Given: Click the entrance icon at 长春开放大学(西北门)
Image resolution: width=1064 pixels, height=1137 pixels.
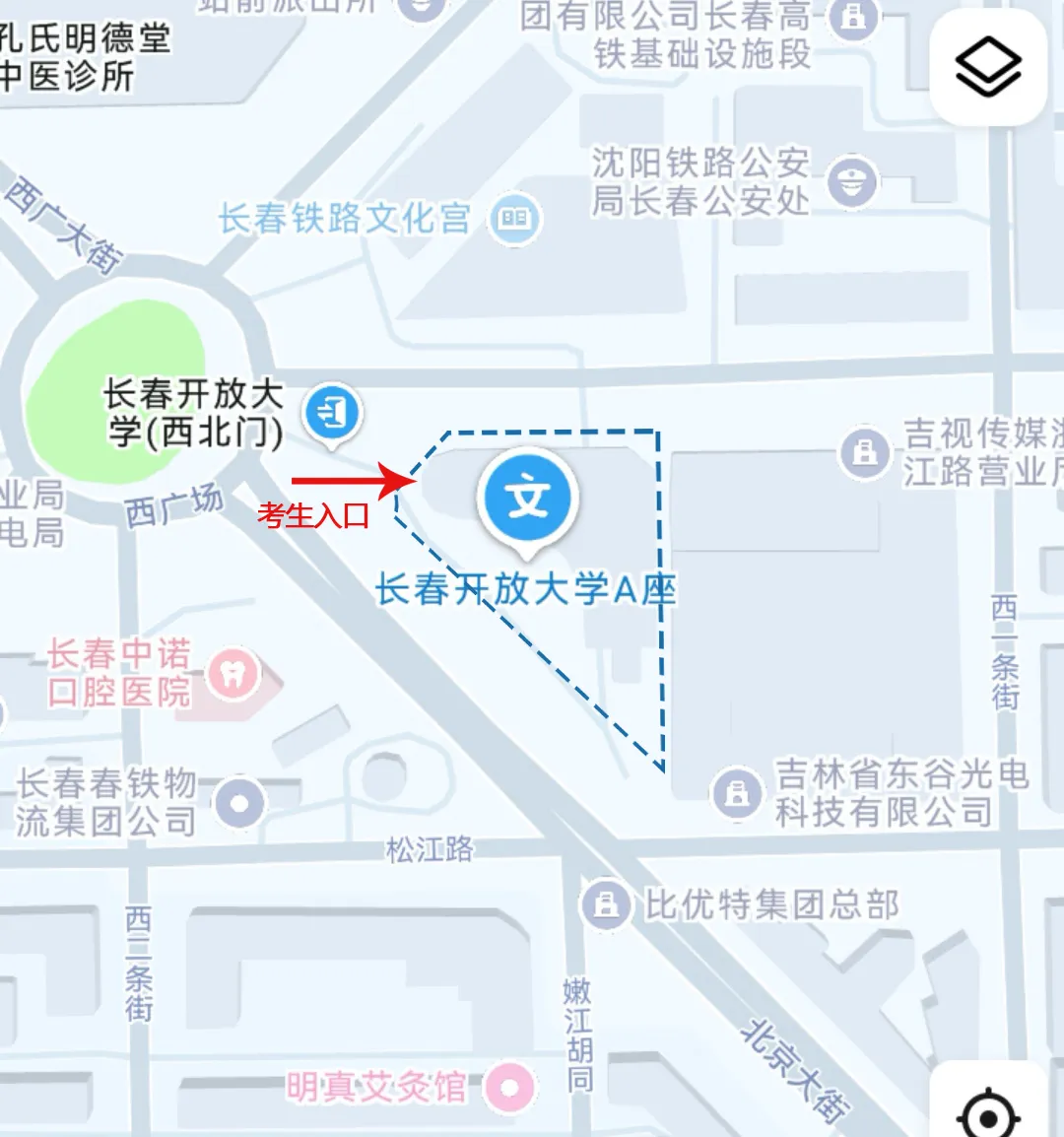Looking at the screenshot, I should point(332,410).
